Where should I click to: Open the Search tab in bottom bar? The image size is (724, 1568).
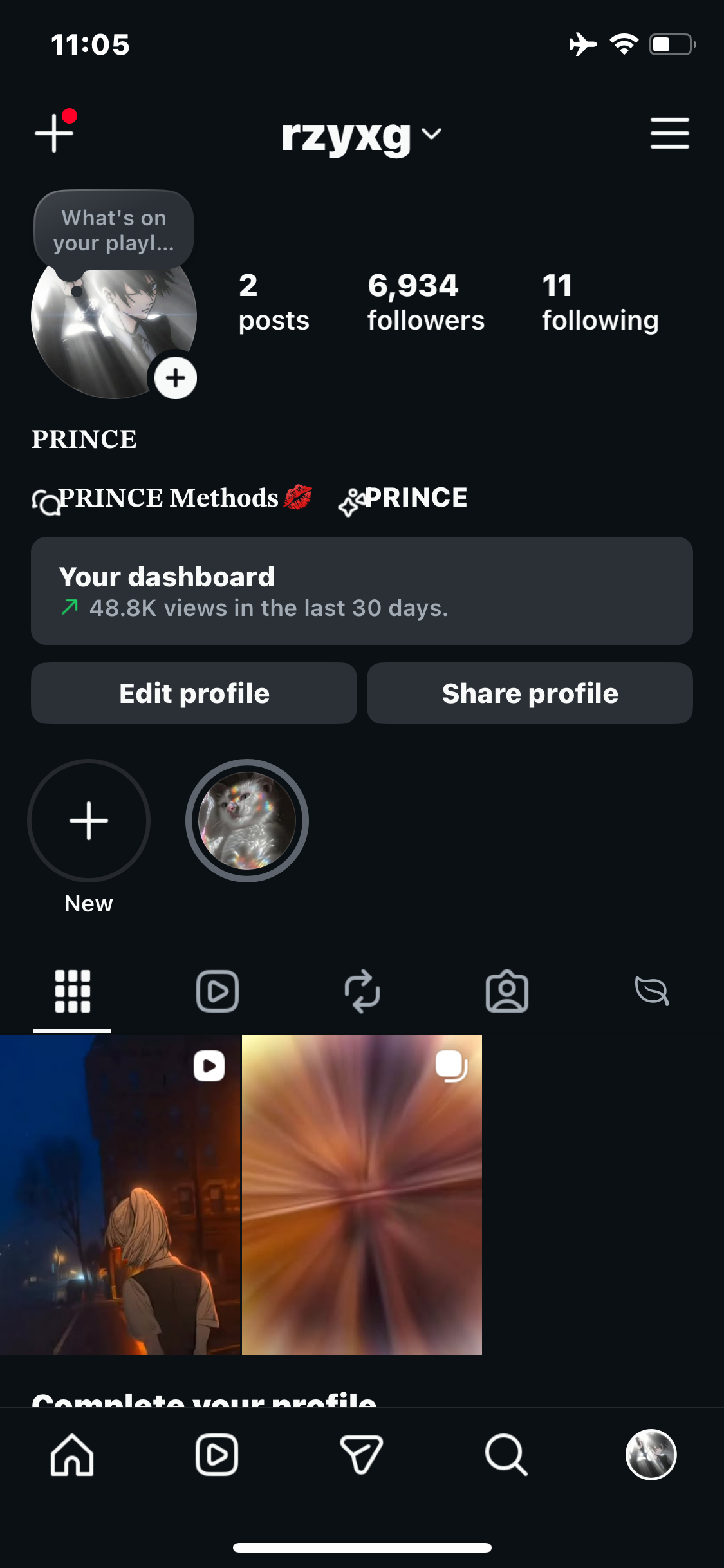506,1455
